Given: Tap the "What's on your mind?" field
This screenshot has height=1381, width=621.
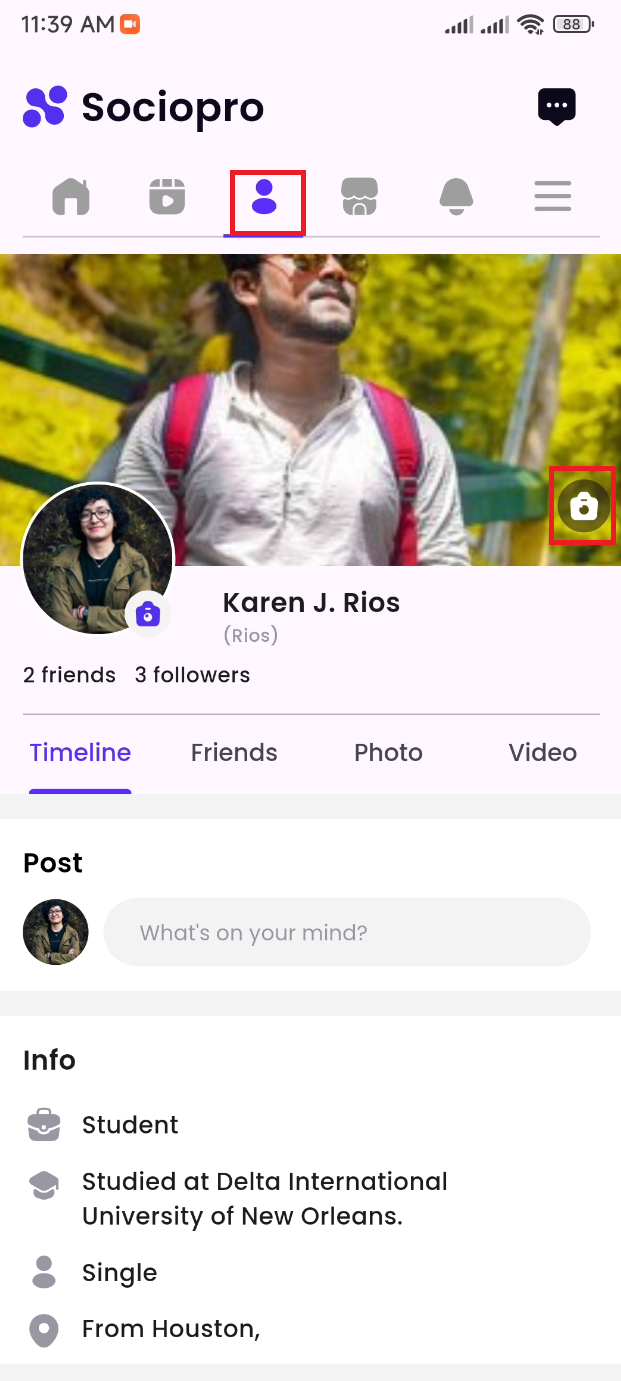Looking at the screenshot, I should point(347,933).
